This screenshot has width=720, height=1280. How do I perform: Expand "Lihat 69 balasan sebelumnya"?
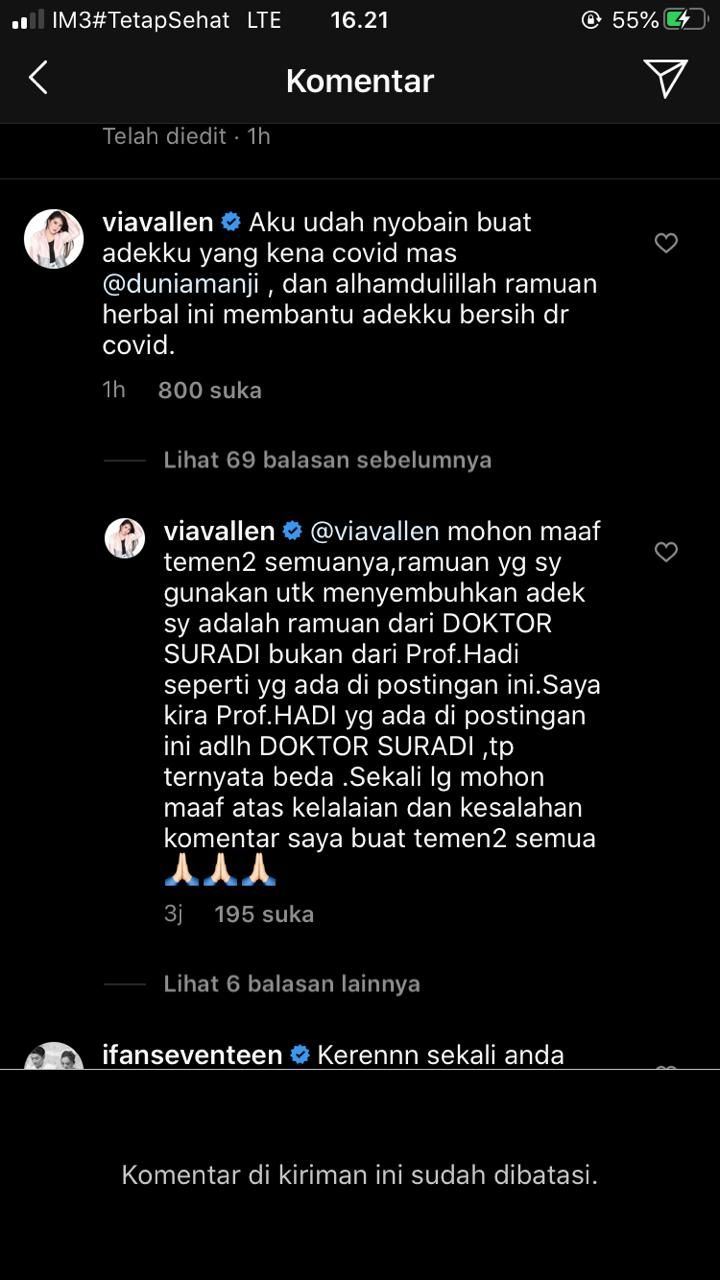pos(327,460)
